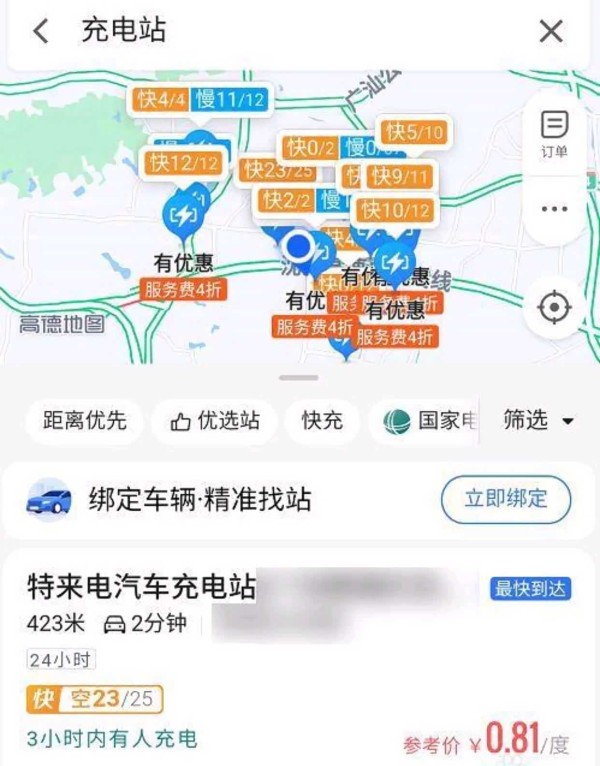Expand the 筛选 filter dropdown
Image resolution: width=600 pixels, height=766 pixels.
click(538, 421)
